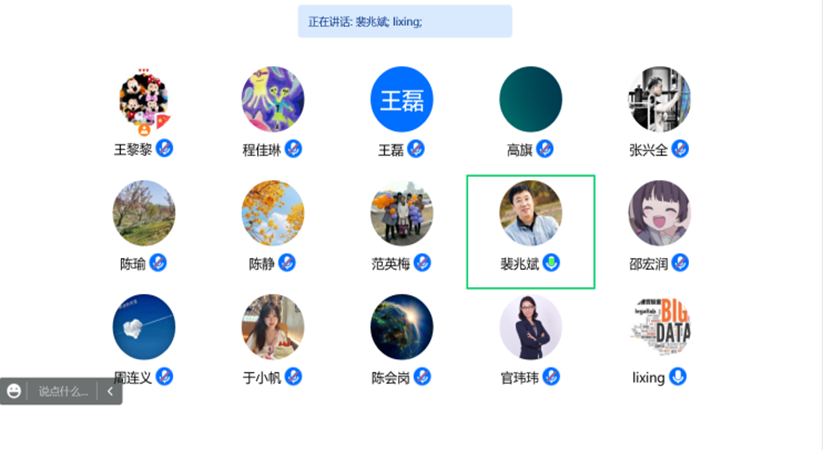The image size is (823, 450).
Task: Collapse the chat bar with the arrow
Action: coord(110,391)
